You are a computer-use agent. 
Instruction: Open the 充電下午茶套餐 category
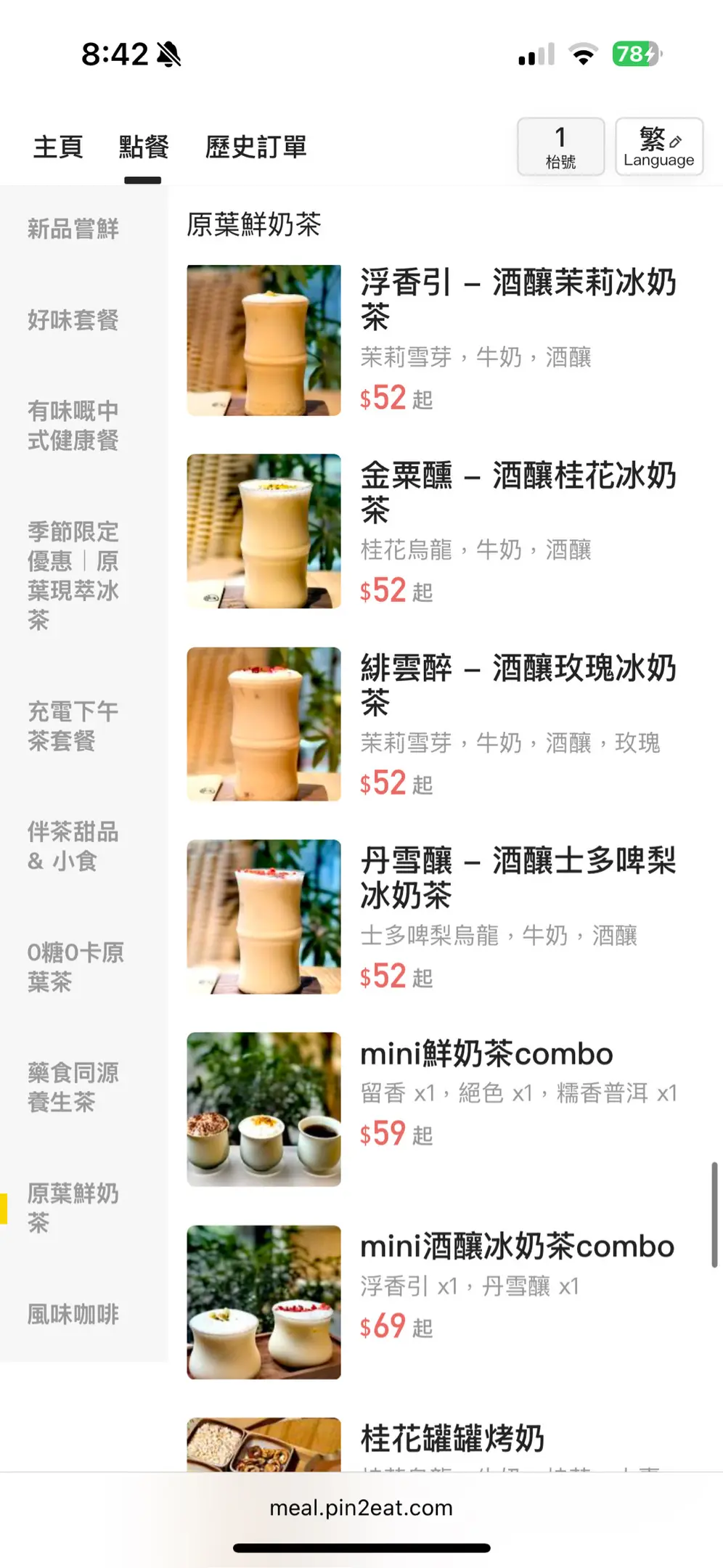73,726
